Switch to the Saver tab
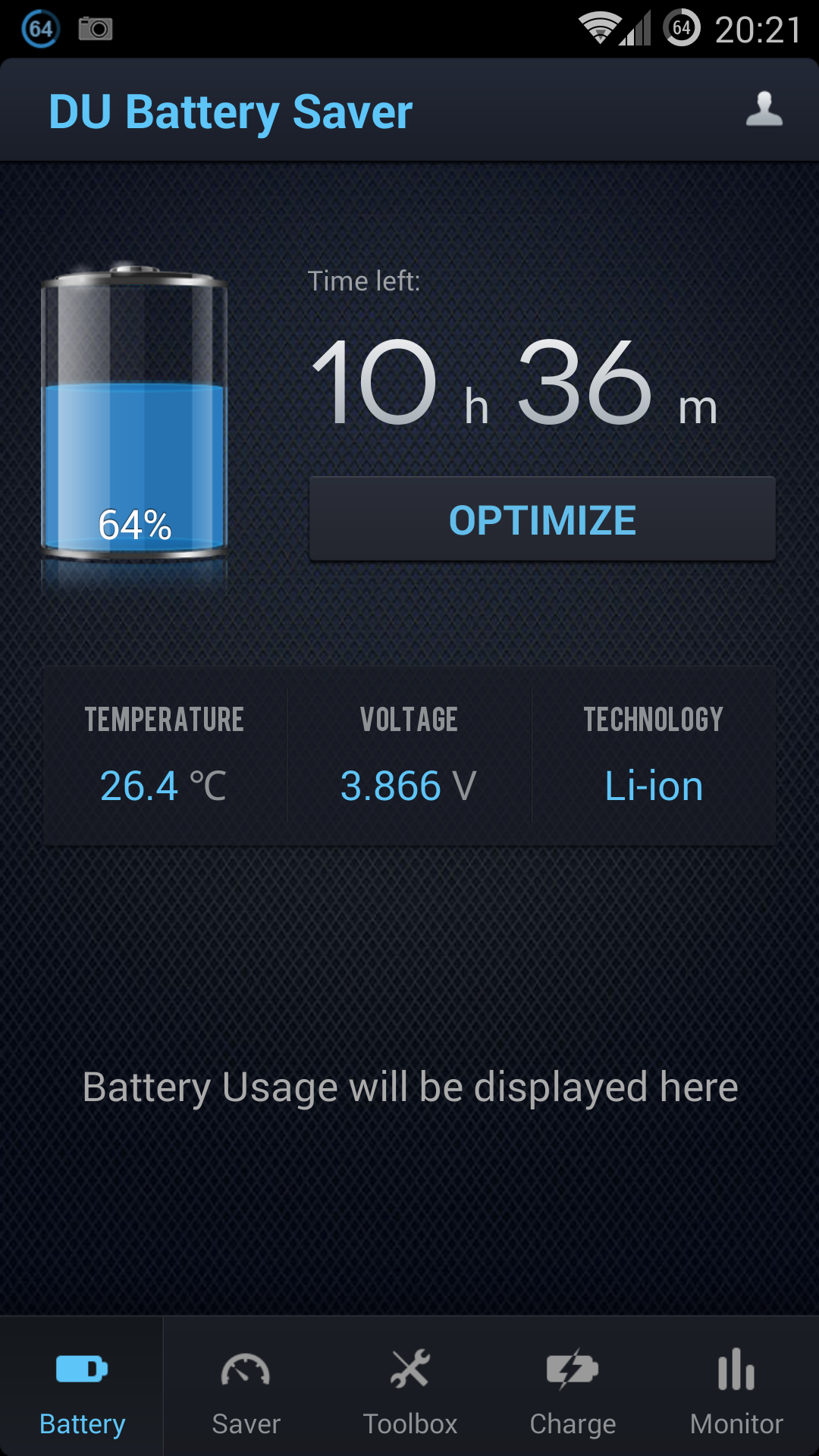 (246, 1386)
